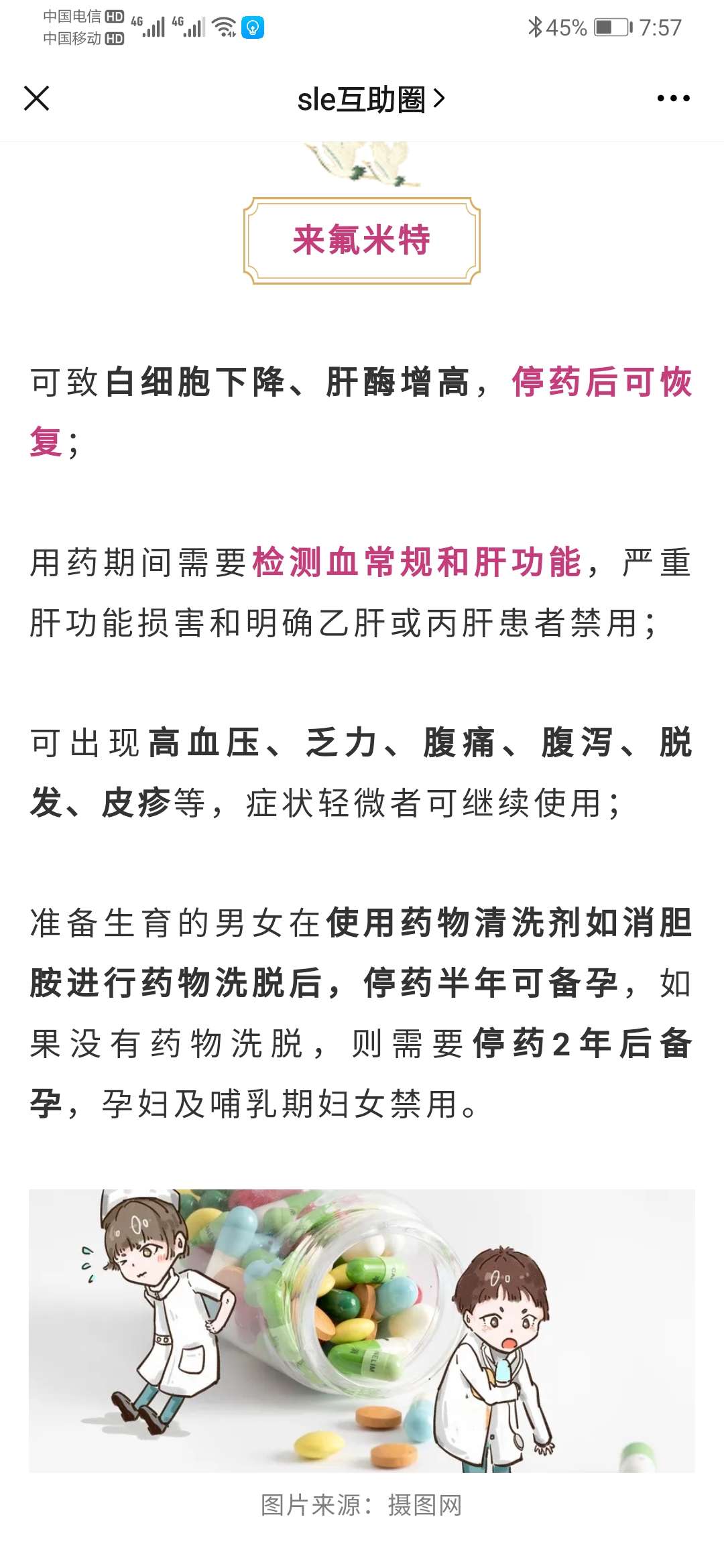Open the sle互助圈 official account page
This screenshot has height=1568, width=724.
pos(362,97)
